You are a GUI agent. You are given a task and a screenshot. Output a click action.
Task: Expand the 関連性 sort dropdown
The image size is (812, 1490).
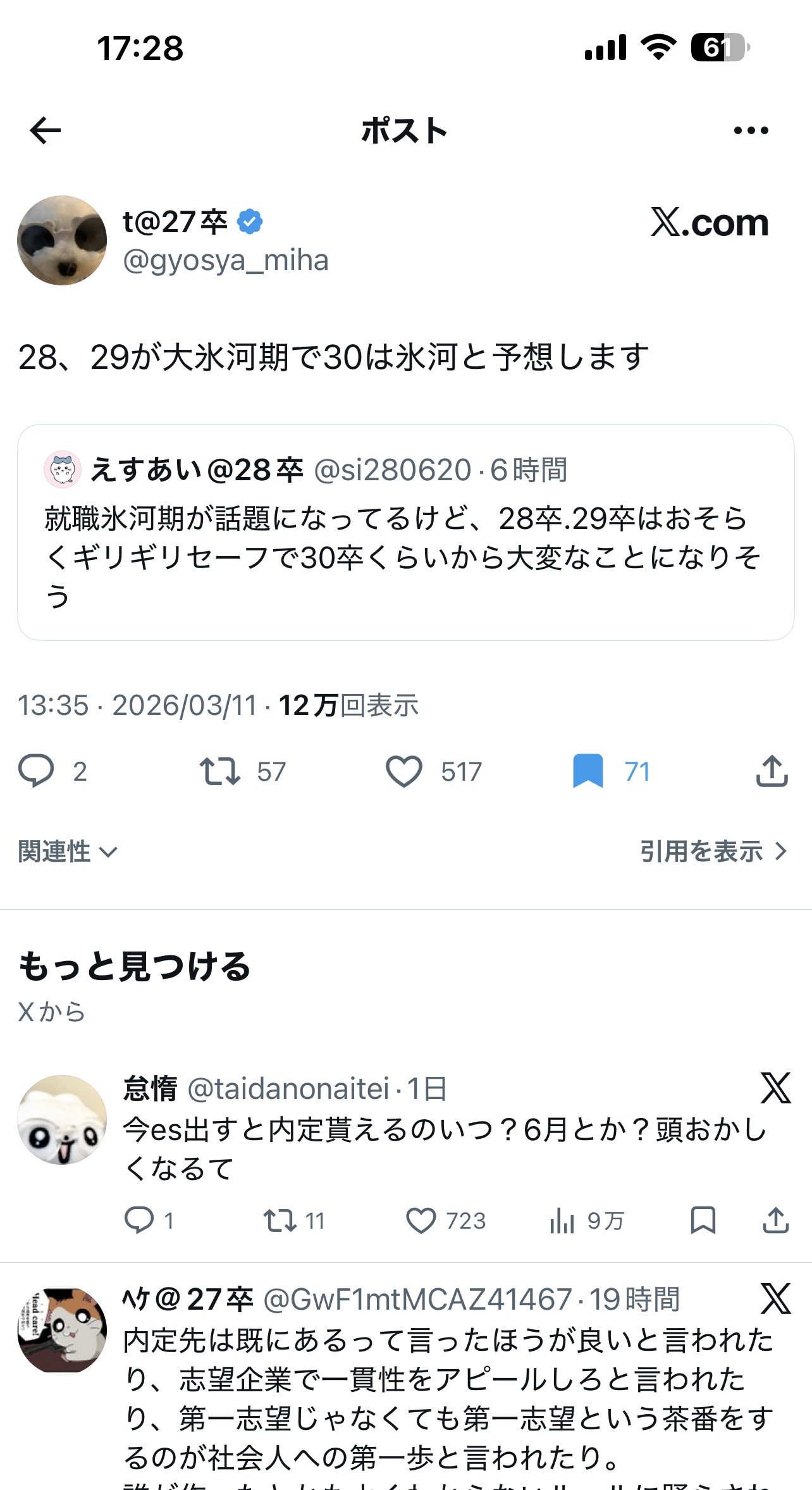point(68,852)
